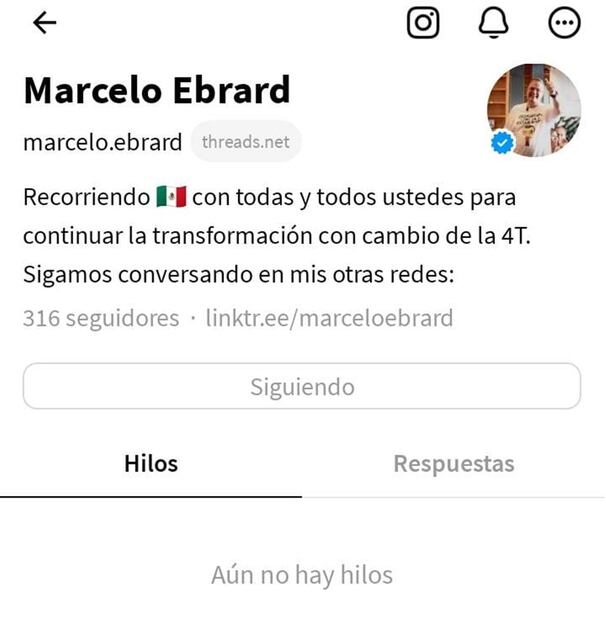The image size is (606, 620).
Task: Tap the notifications bell icon
Action: [x=494, y=23]
